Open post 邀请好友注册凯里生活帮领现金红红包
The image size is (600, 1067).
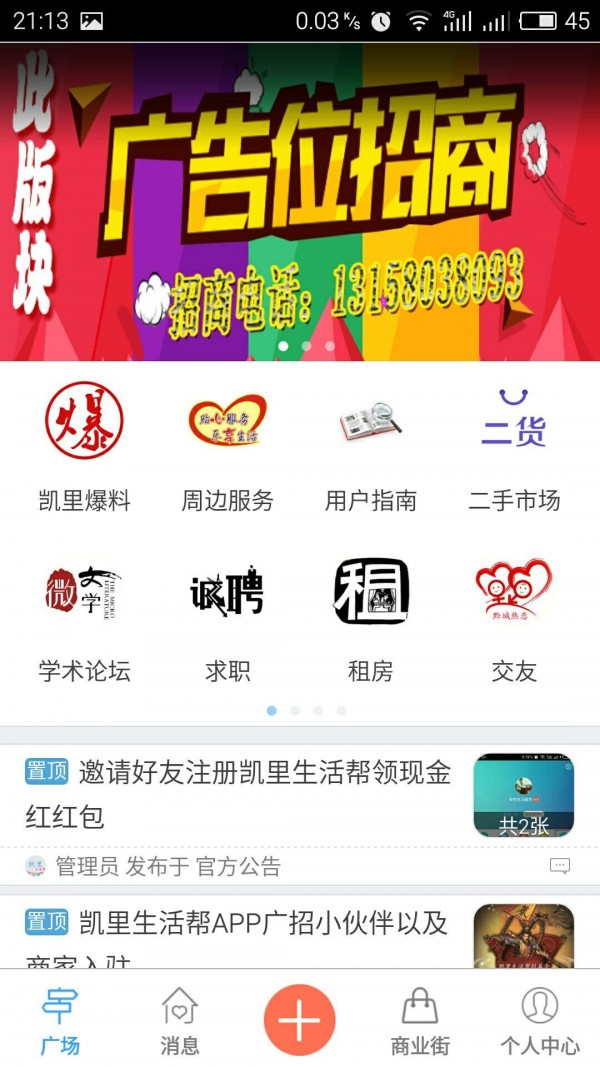tap(240, 794)
